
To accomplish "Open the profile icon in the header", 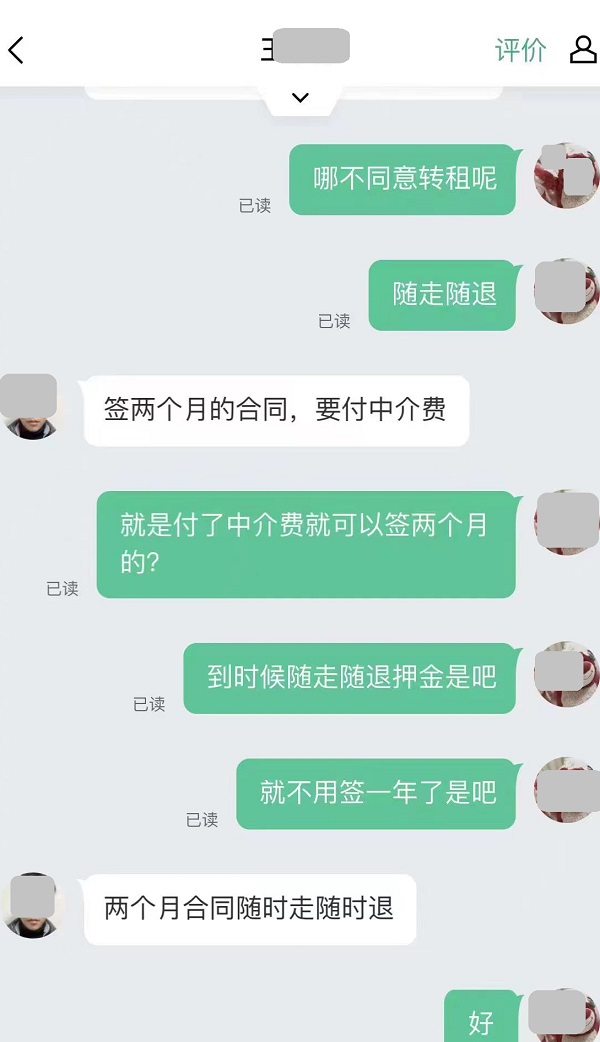I will point(582,49).
